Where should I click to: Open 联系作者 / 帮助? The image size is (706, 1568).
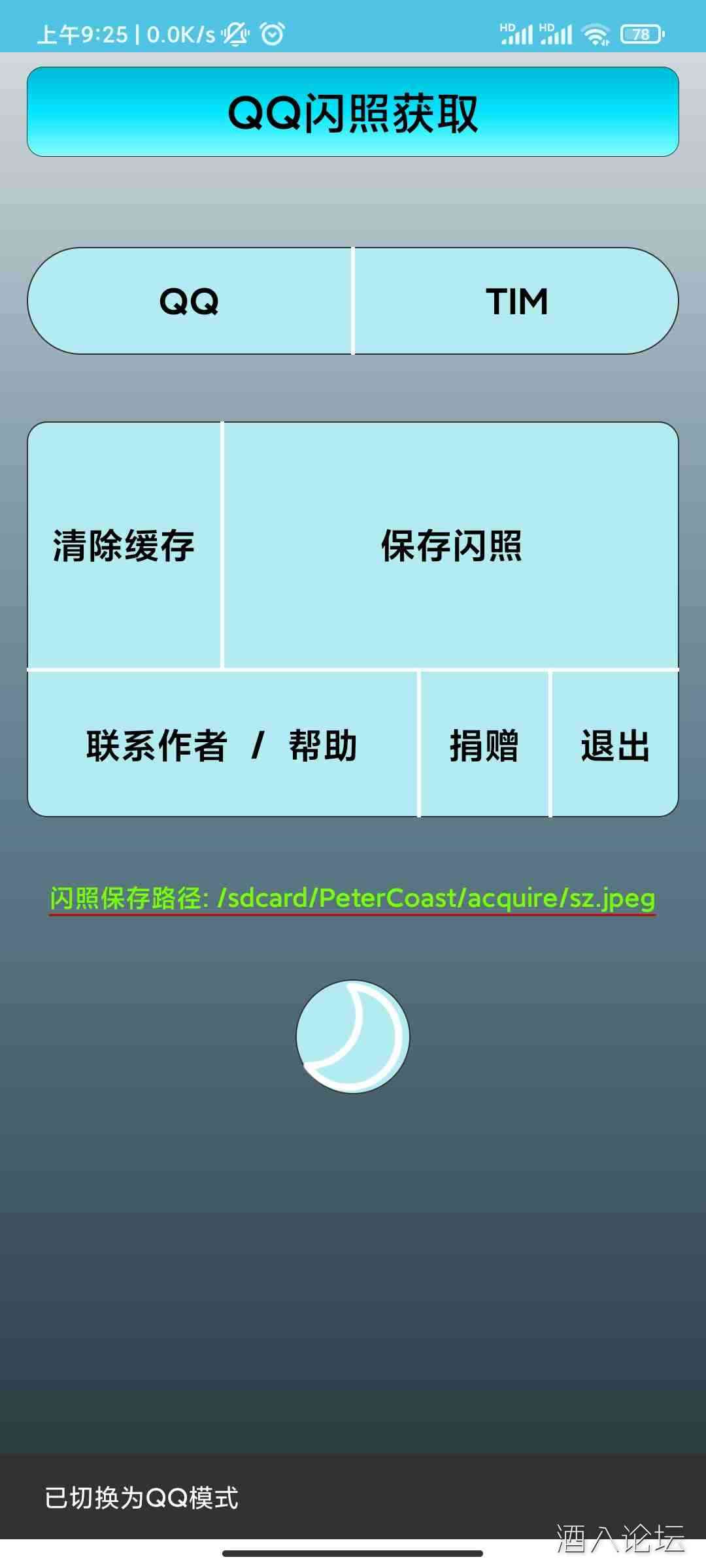[x=222, y=745]
